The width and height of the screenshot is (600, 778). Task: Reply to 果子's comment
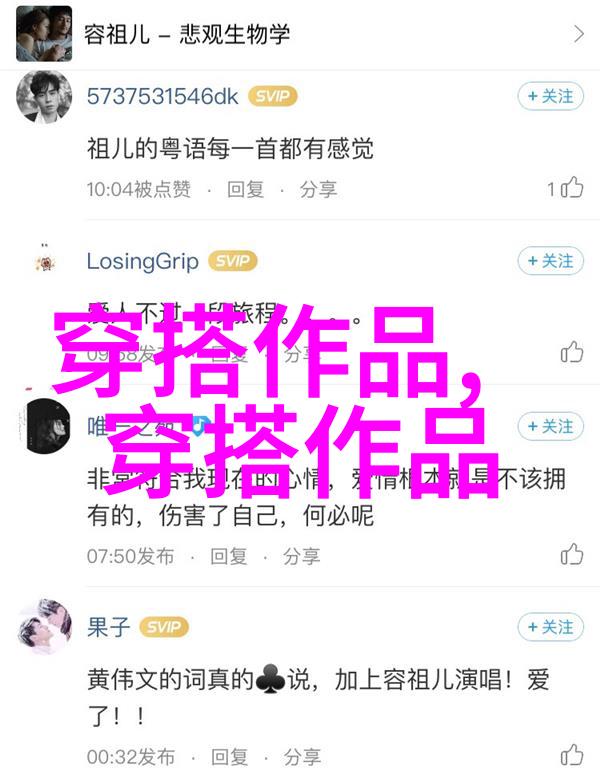pyautogui.click(x=228, y=756)
